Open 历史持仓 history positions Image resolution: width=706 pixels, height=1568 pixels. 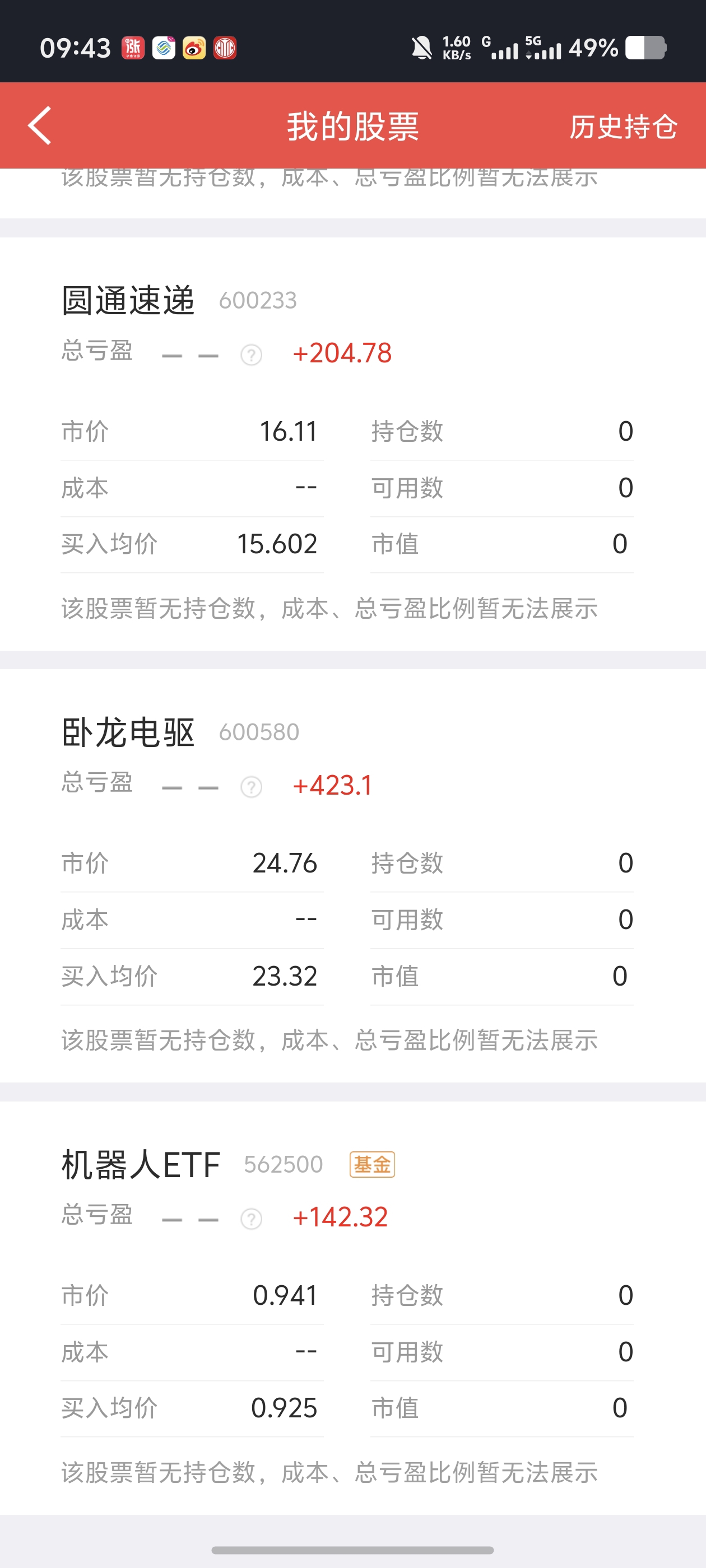pyautogui.click(x=623, y=127)
